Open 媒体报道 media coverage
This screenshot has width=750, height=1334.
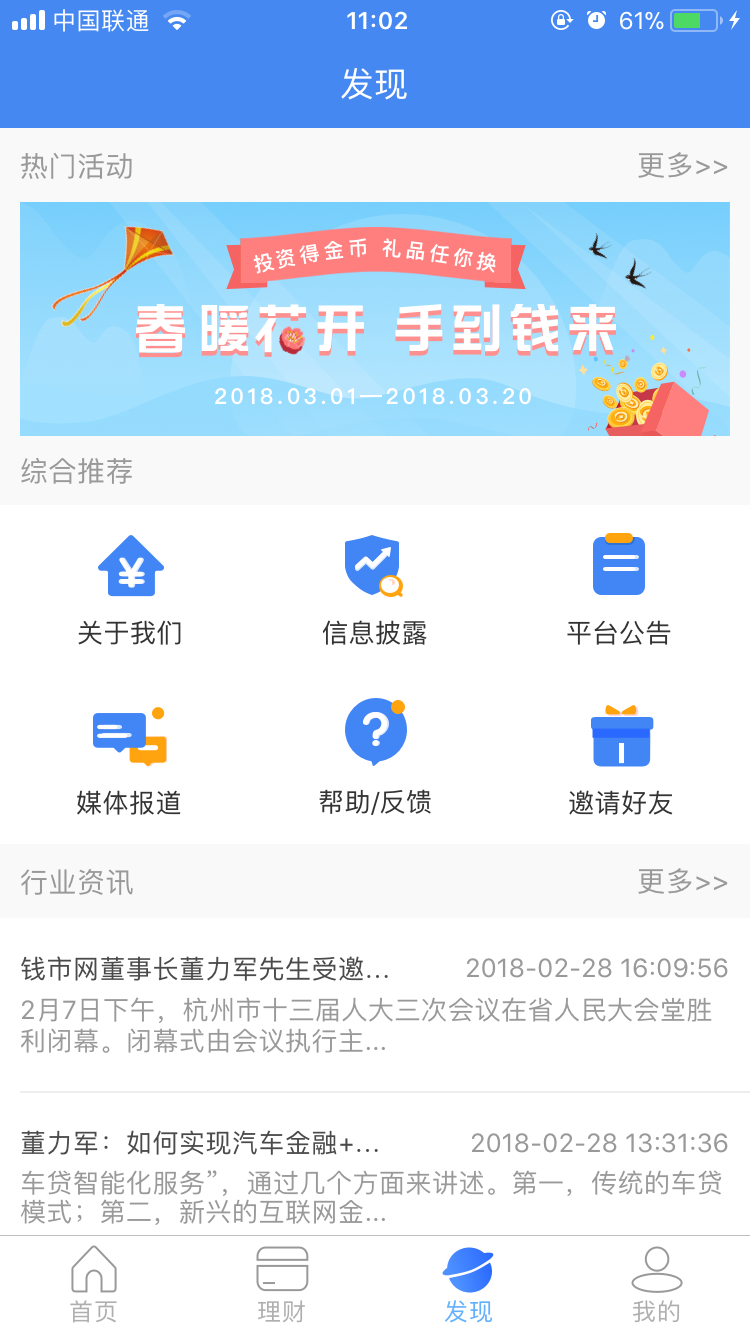tap(130, 760)
